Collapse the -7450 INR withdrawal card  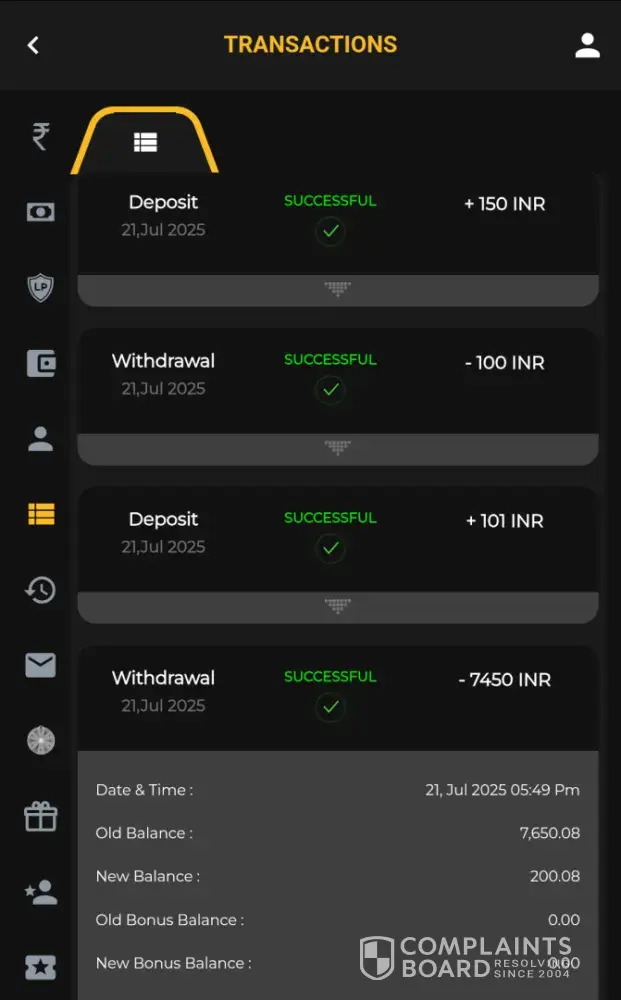[x=338, y=690]
